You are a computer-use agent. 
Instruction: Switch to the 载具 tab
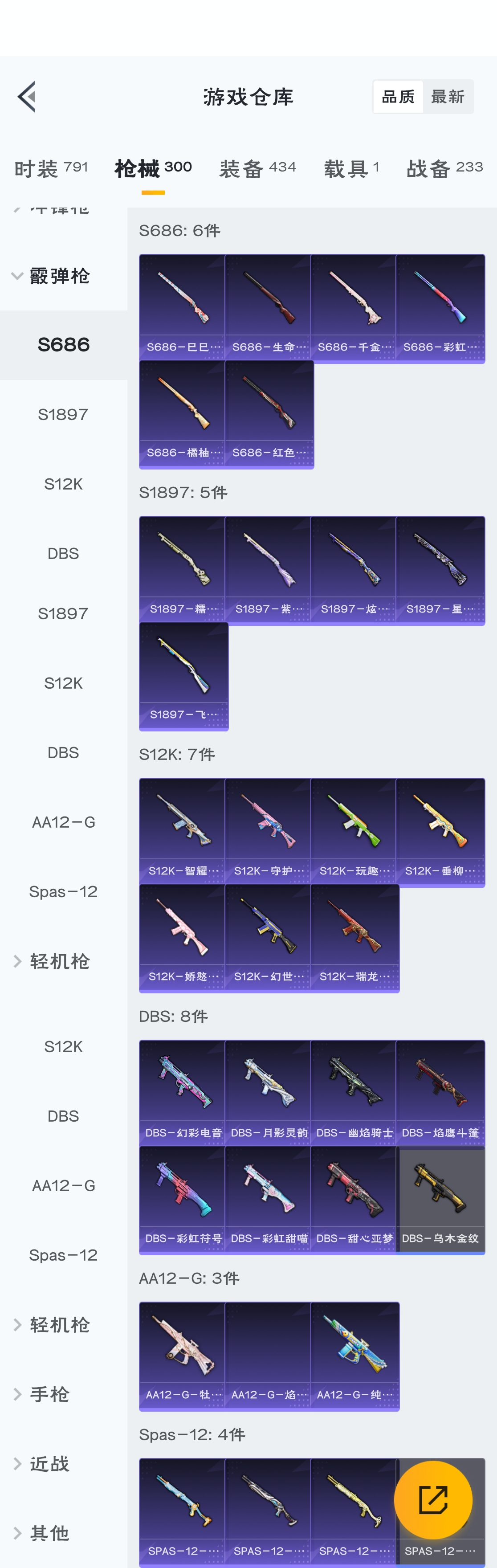(x=351, y=168)
